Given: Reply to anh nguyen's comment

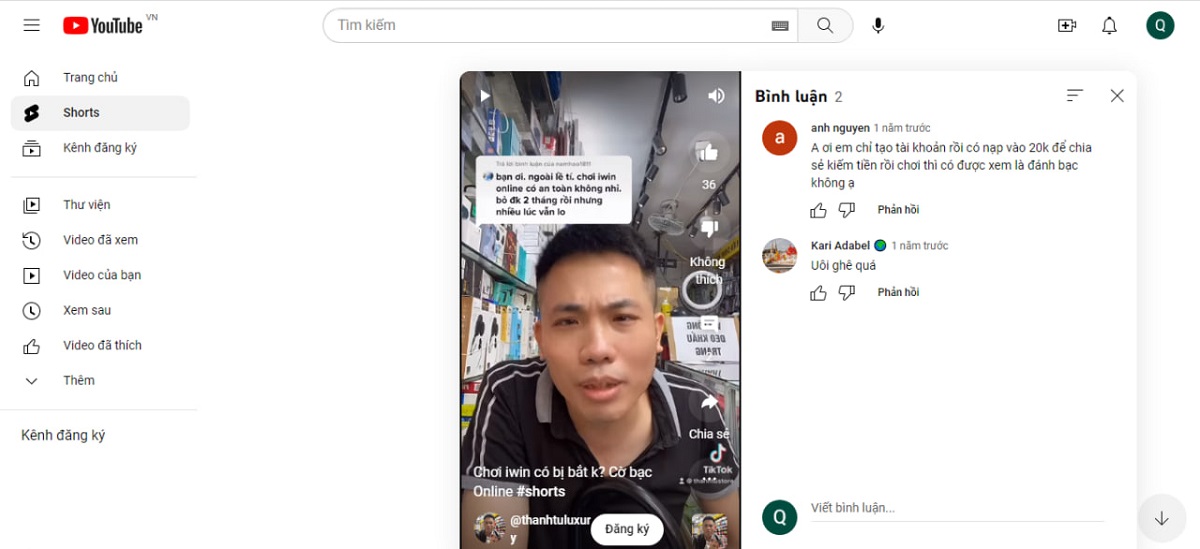Looking at the screenshot, I should tap(898, 210).
